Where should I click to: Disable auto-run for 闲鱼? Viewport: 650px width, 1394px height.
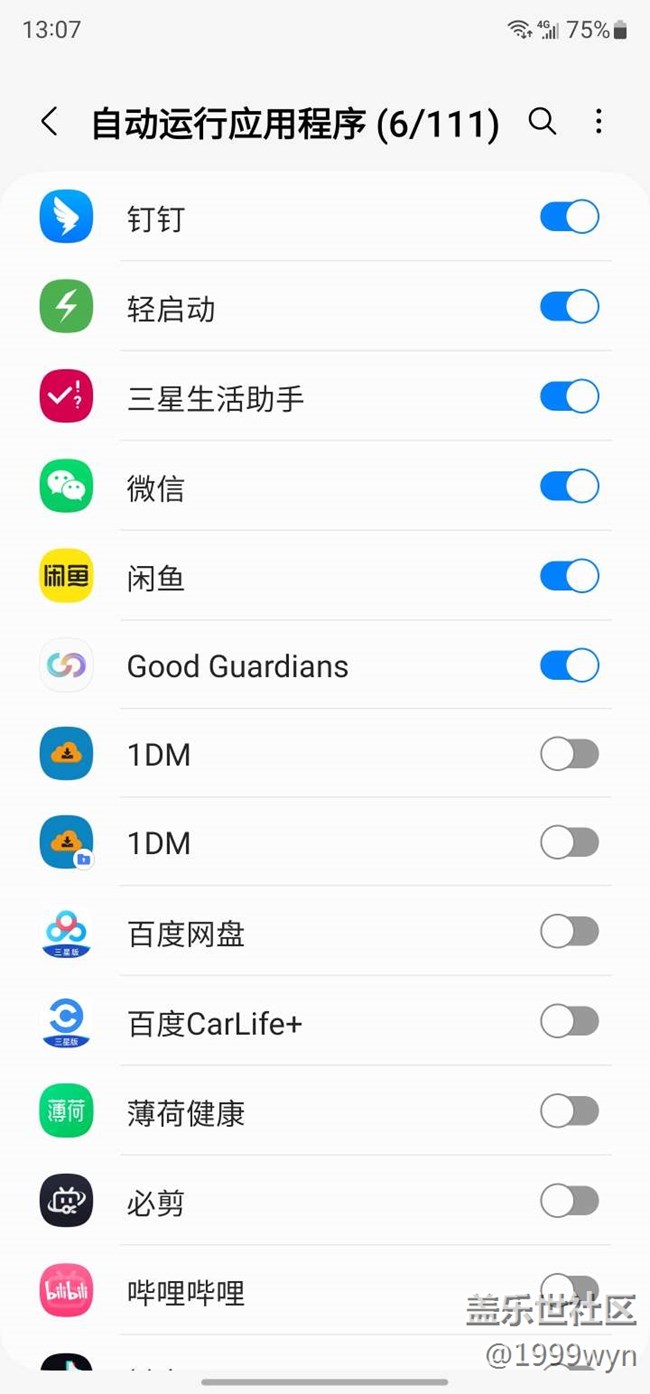click(569, 576)
